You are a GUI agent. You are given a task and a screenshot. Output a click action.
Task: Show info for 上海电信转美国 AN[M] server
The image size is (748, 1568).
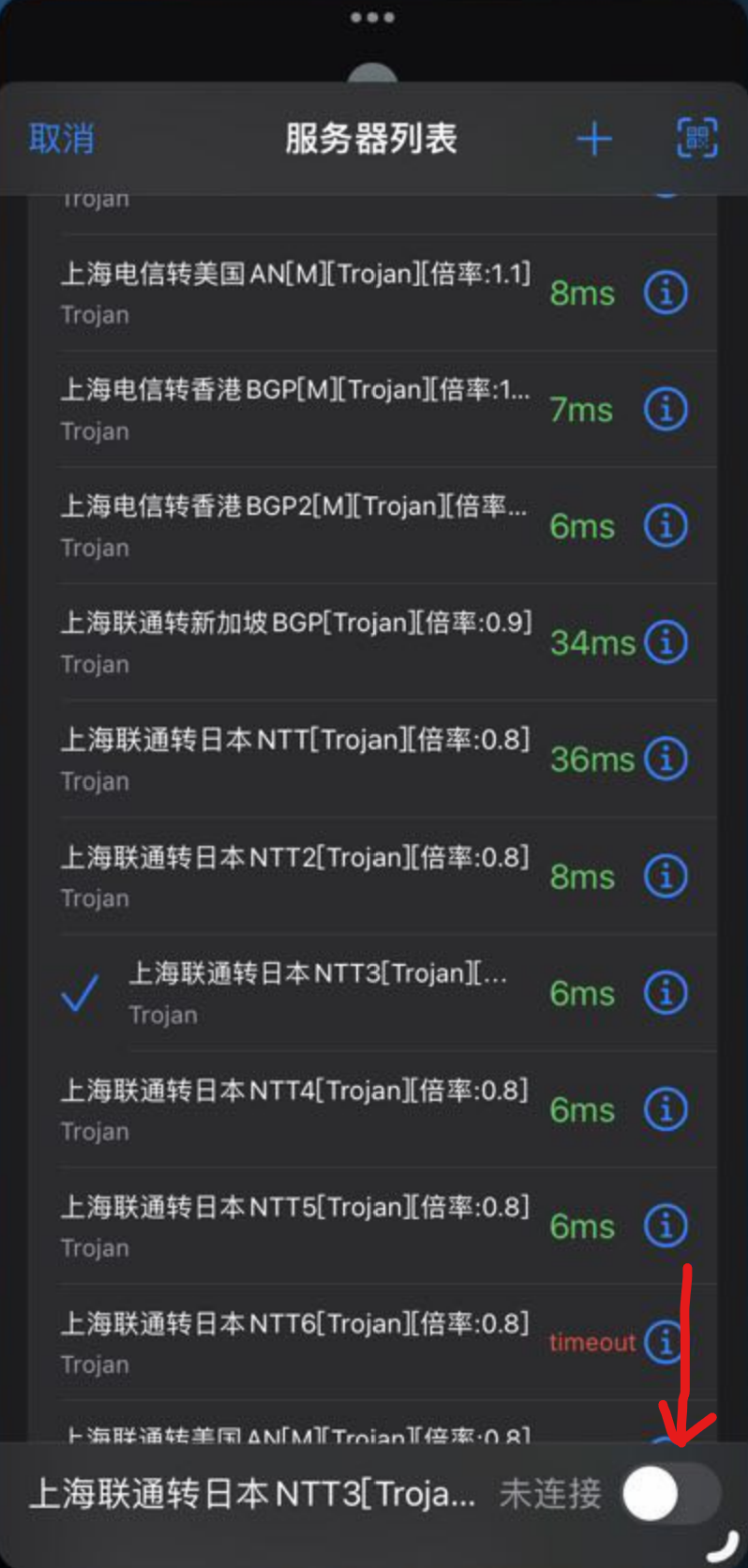click(666, 293)
